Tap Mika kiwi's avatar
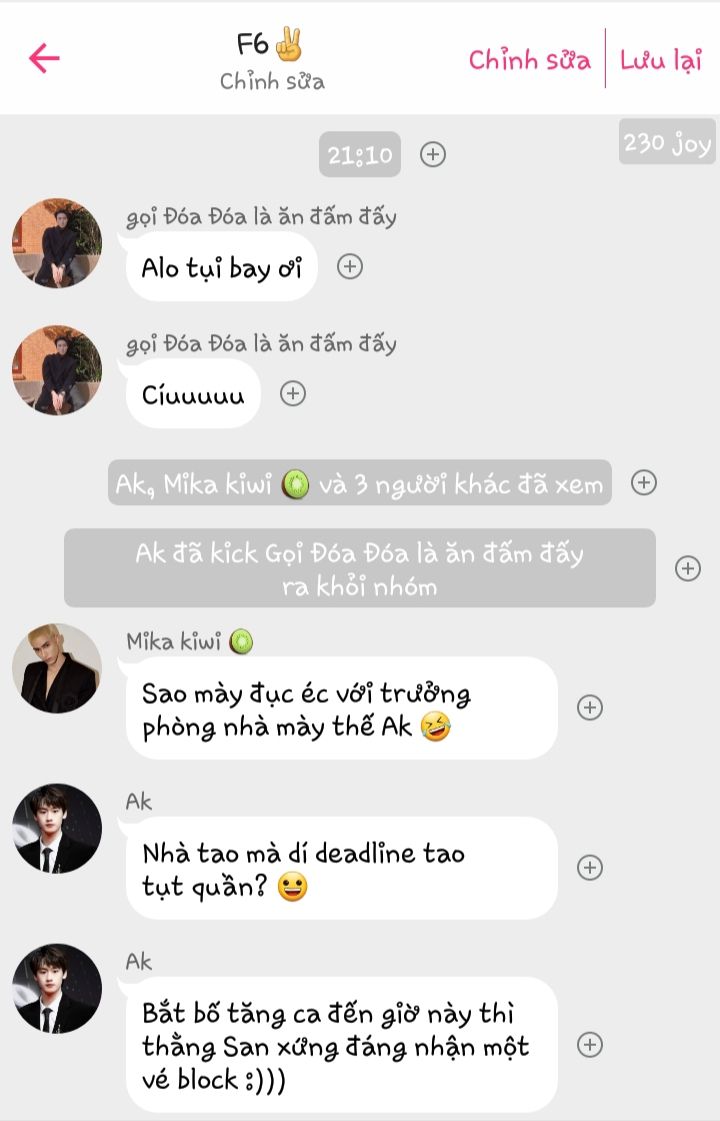This screenshot has width=720, height=1121. click(x=57, y=668)
